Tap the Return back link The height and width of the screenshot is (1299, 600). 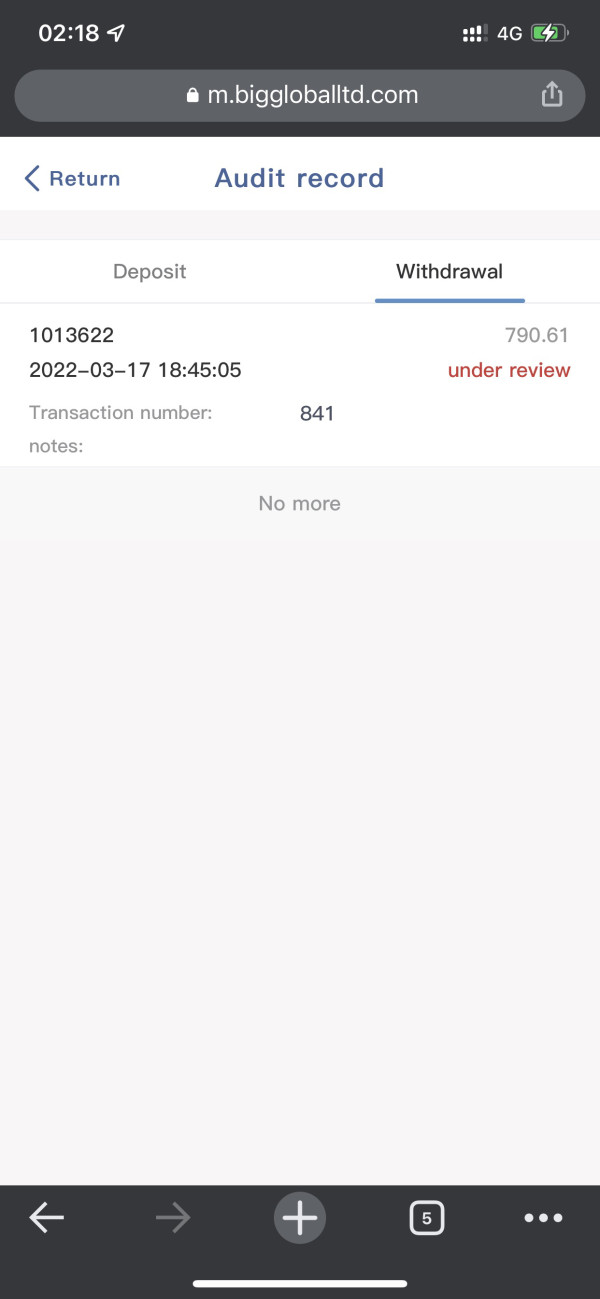coord(72,179)
